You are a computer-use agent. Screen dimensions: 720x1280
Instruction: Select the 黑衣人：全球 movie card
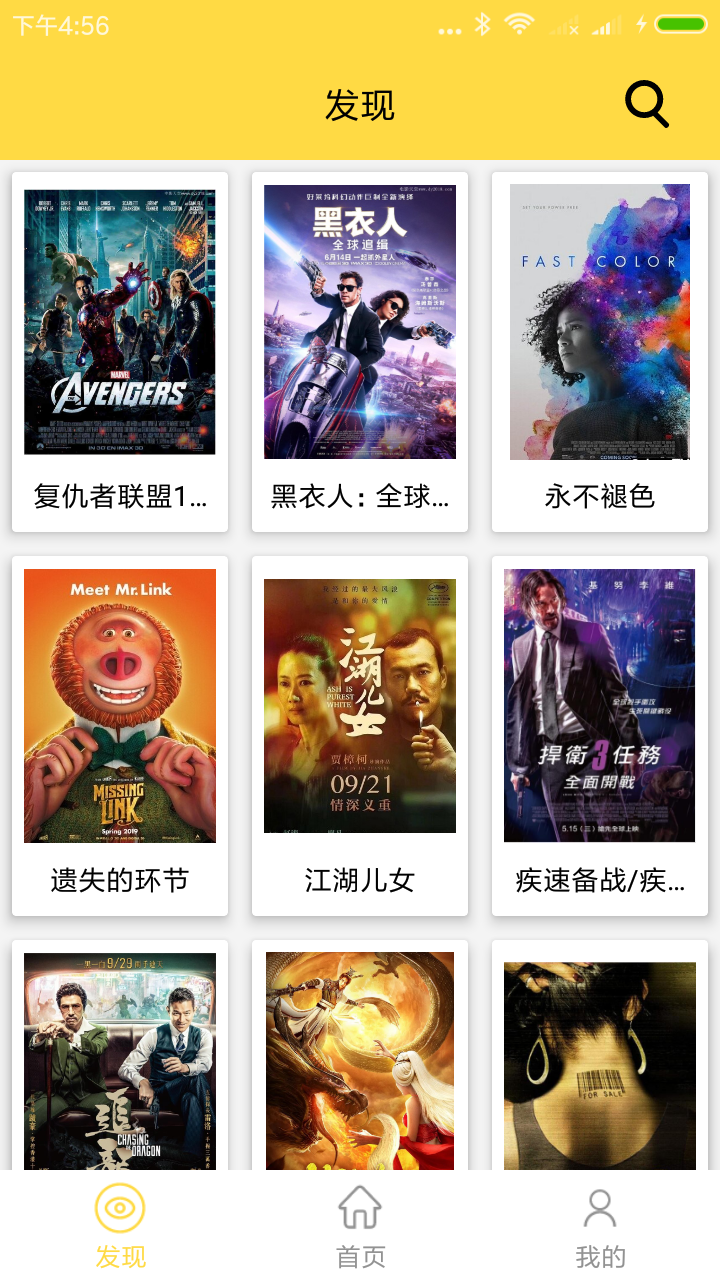[x=360, y=350]
